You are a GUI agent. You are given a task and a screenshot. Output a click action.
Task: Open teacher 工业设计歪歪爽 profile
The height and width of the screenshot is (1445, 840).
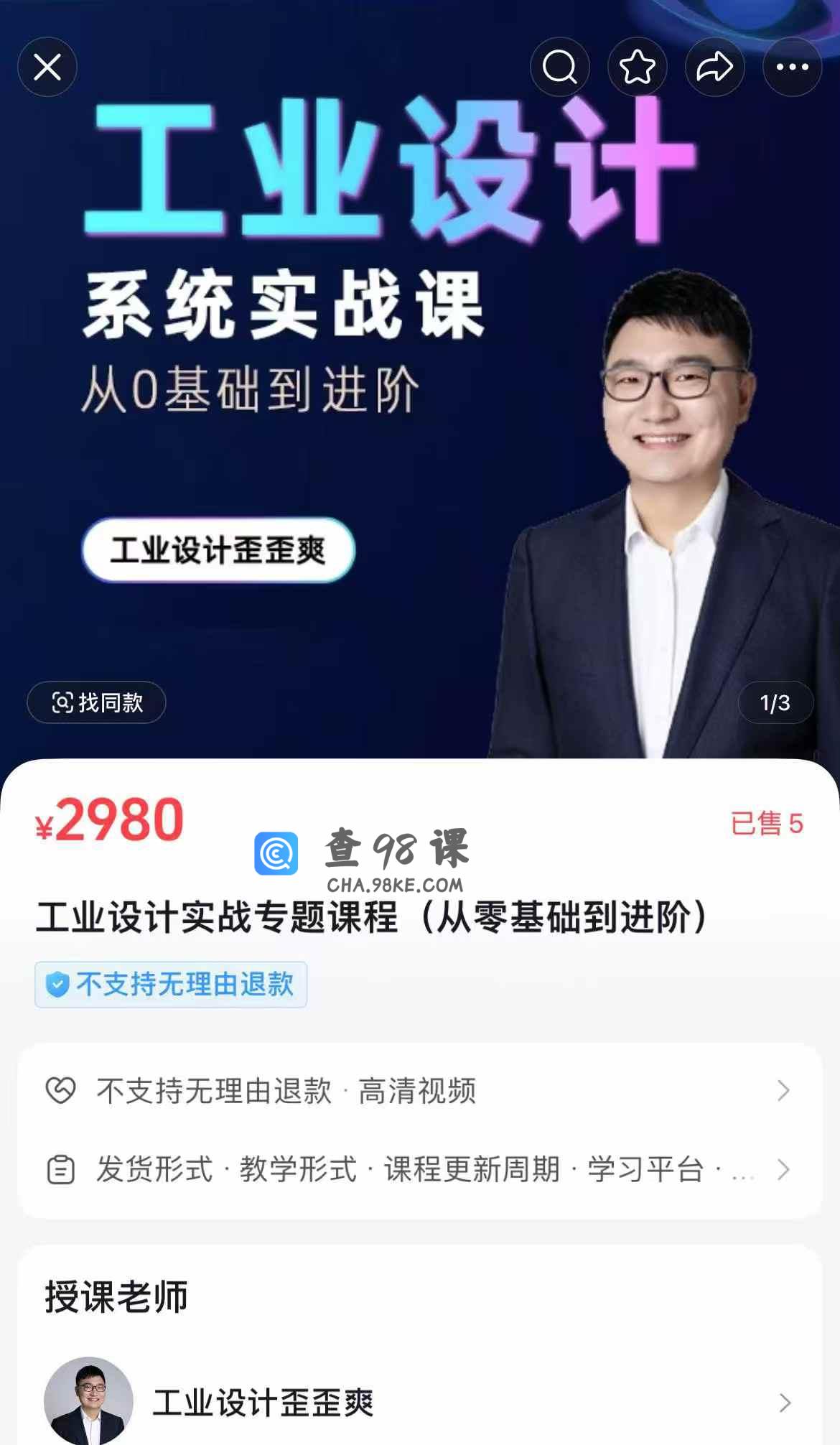tap(419, 1402)
